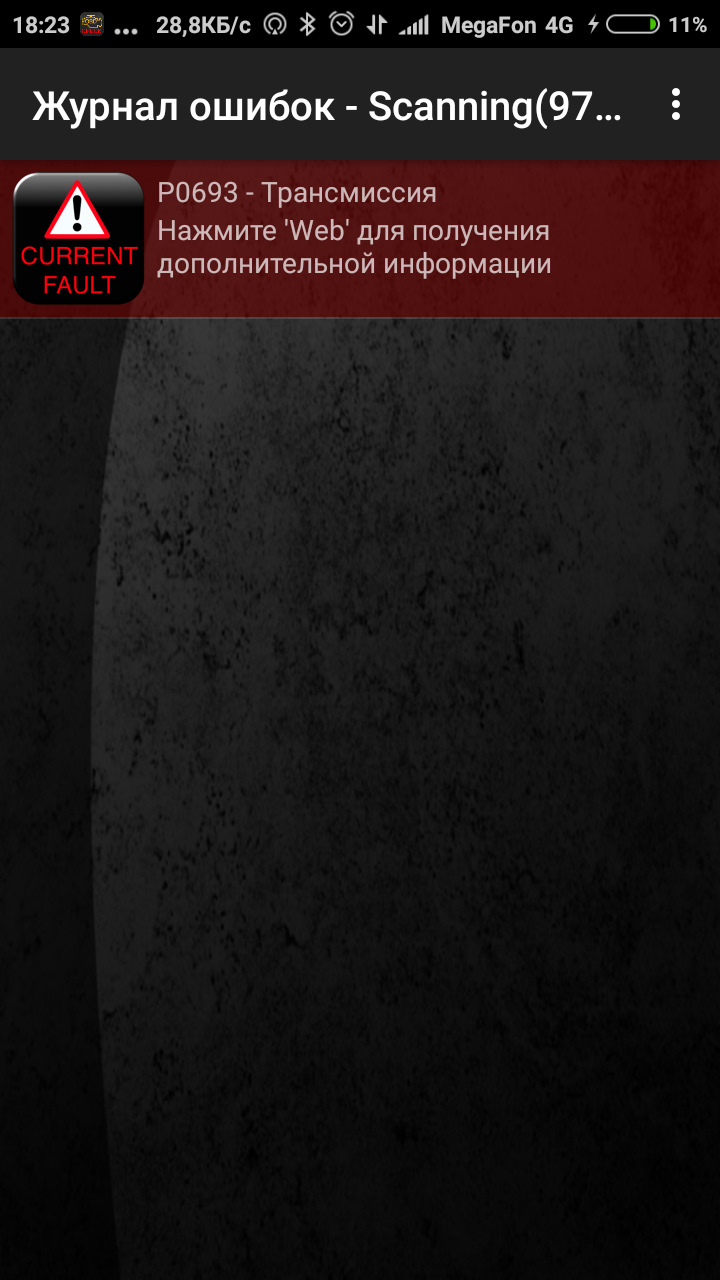720x1280 pixels.
Task: Open the three-dot overflow menu
Action: [x=676, y=105]
